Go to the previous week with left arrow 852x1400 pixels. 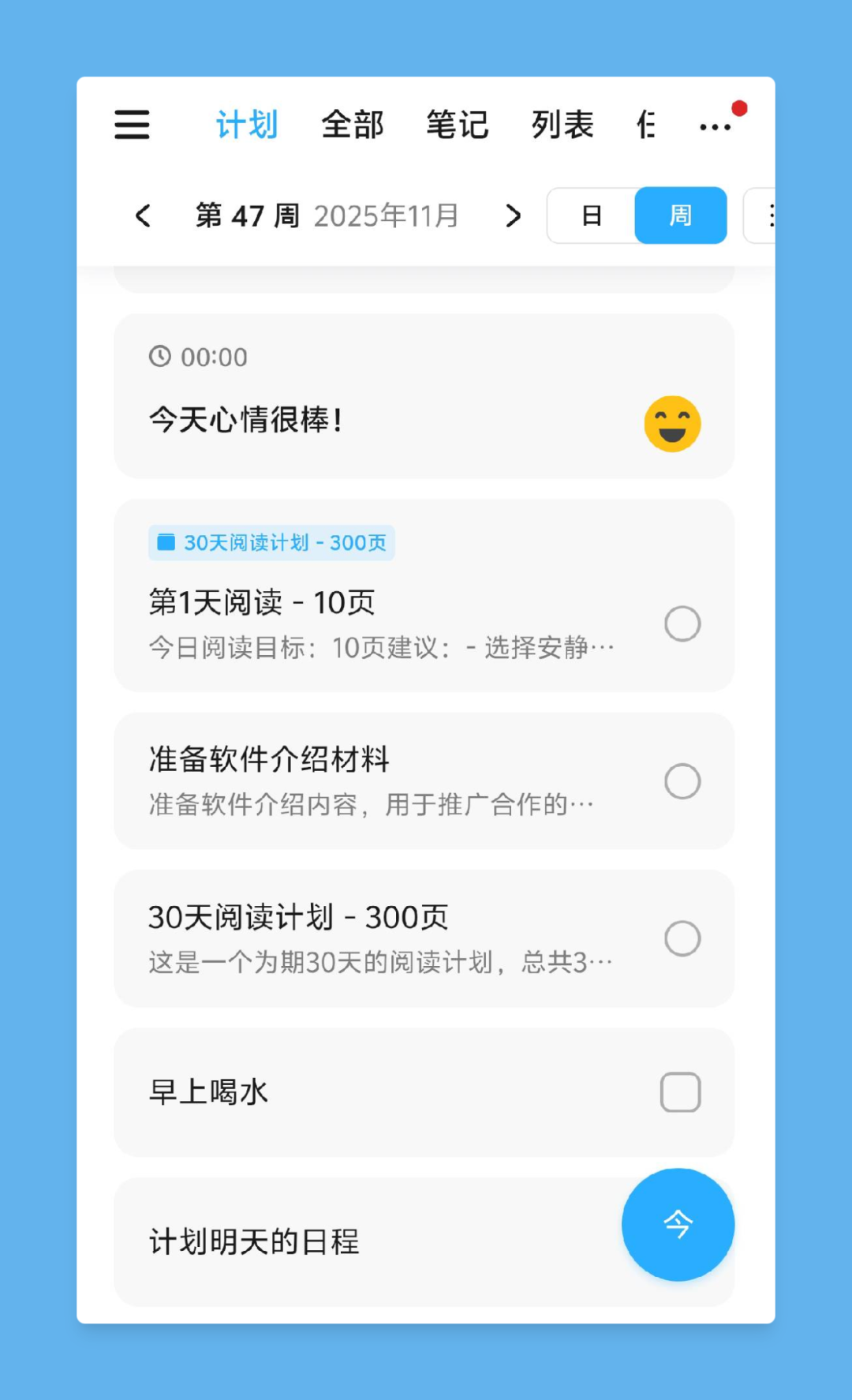tap(144, 215)
